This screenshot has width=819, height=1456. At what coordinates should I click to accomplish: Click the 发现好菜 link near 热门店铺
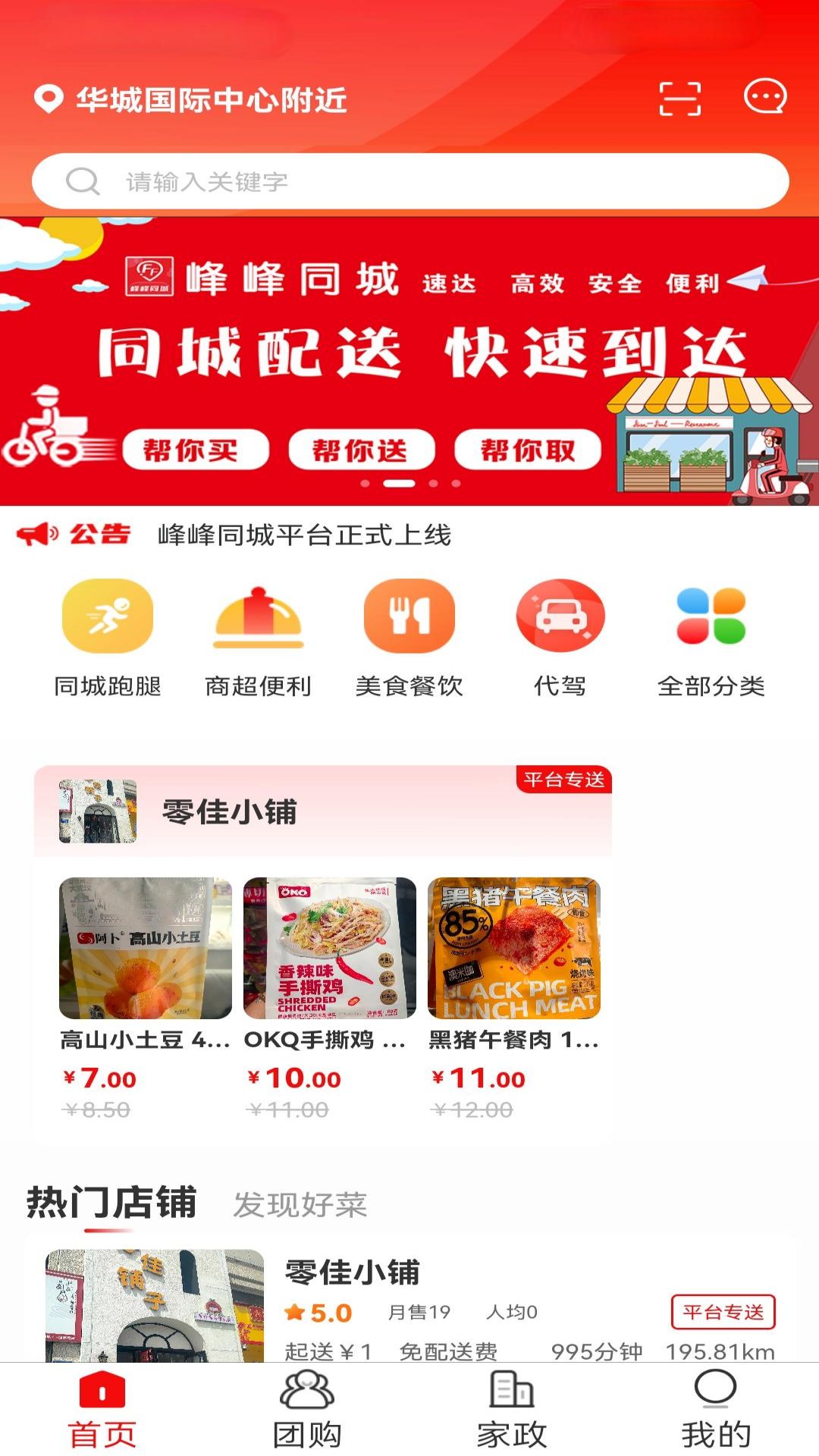[x=302, y=1203]
